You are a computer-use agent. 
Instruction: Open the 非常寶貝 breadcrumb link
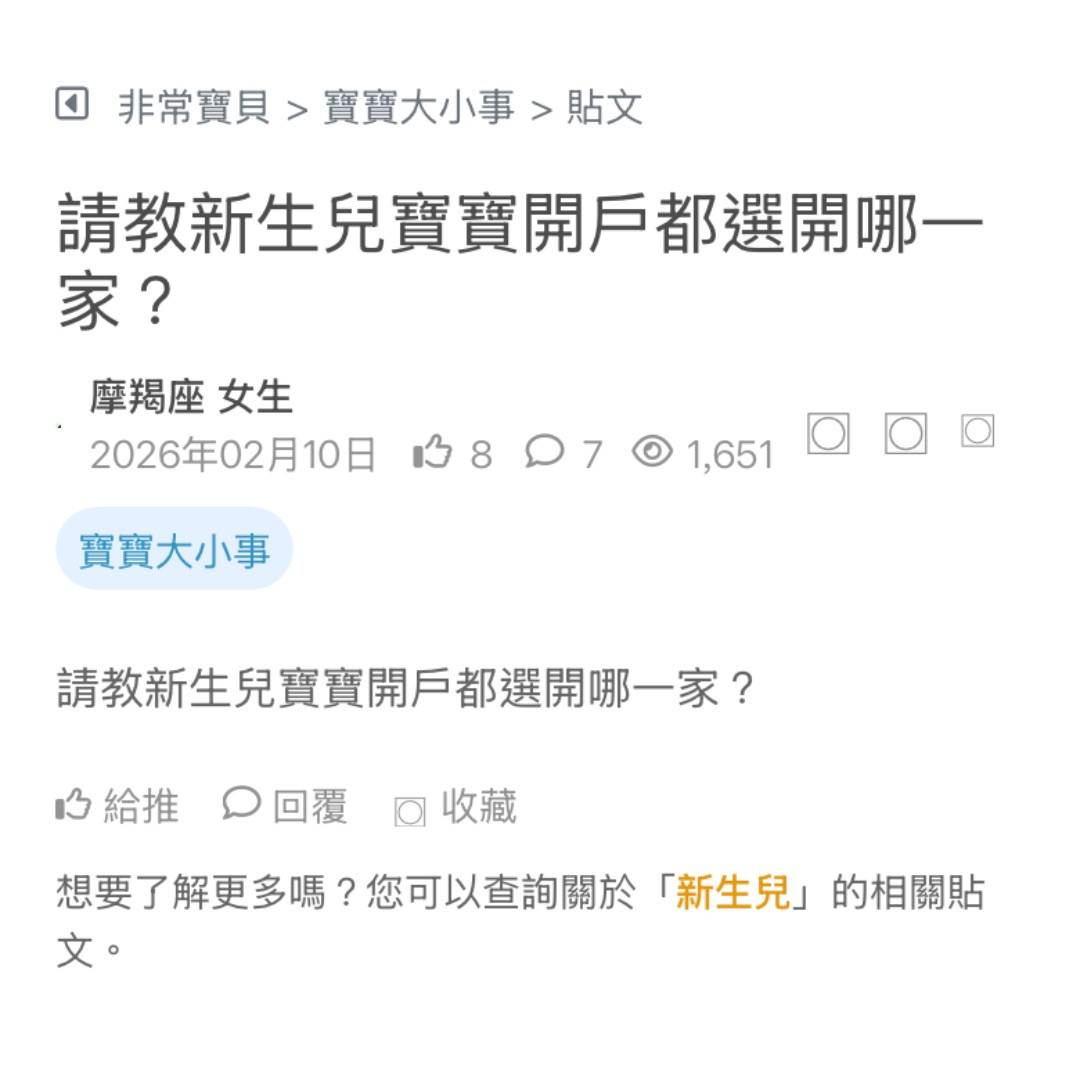194,107
